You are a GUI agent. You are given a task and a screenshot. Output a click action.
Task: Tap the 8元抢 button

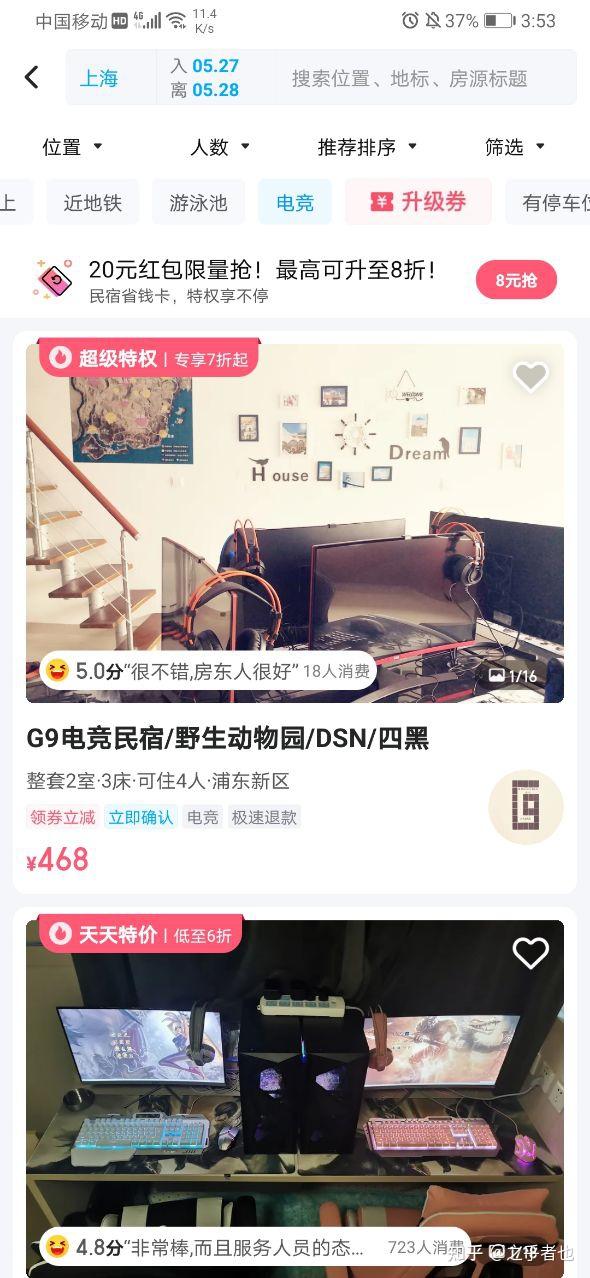(x=516, y=281)
